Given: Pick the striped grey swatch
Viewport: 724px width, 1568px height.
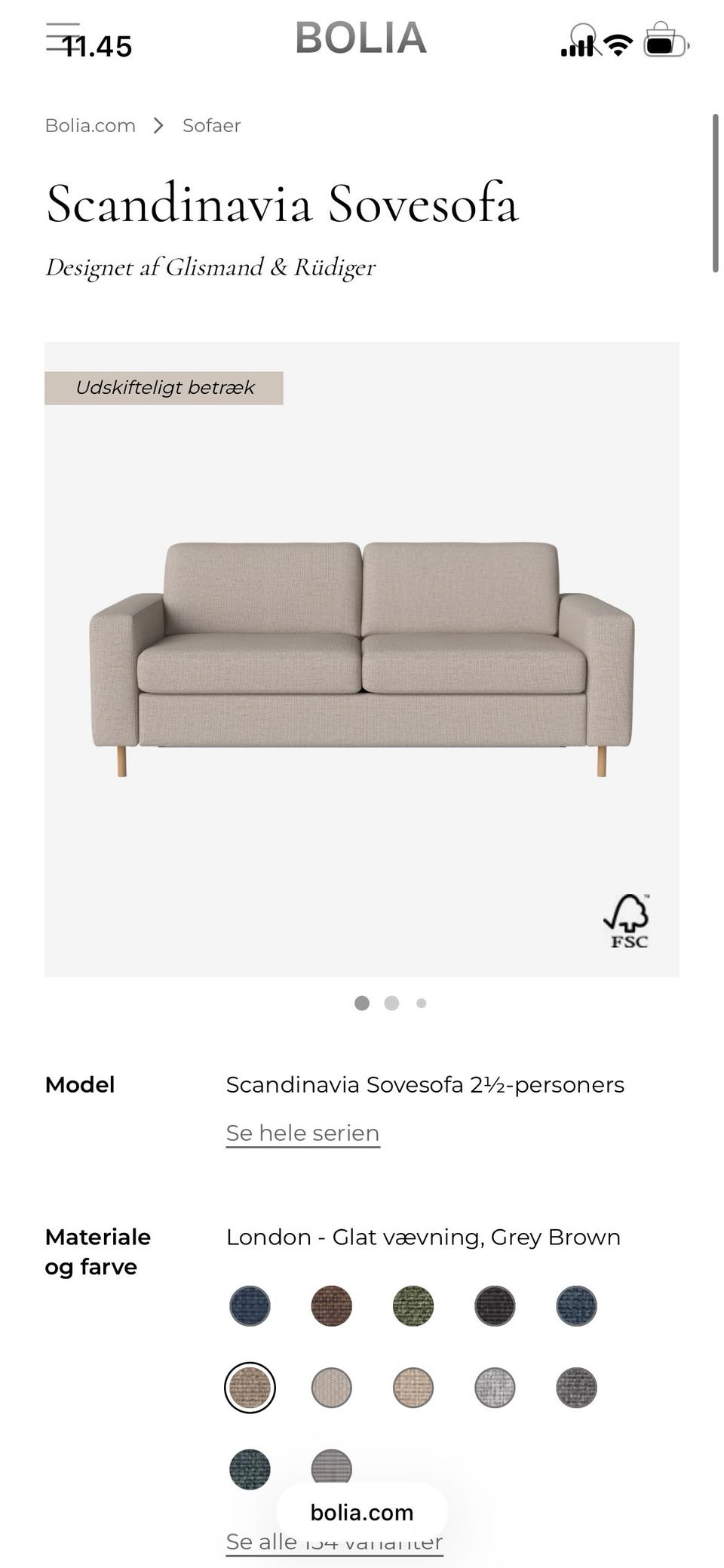Looking at the screenshot, I should 331,1467.
